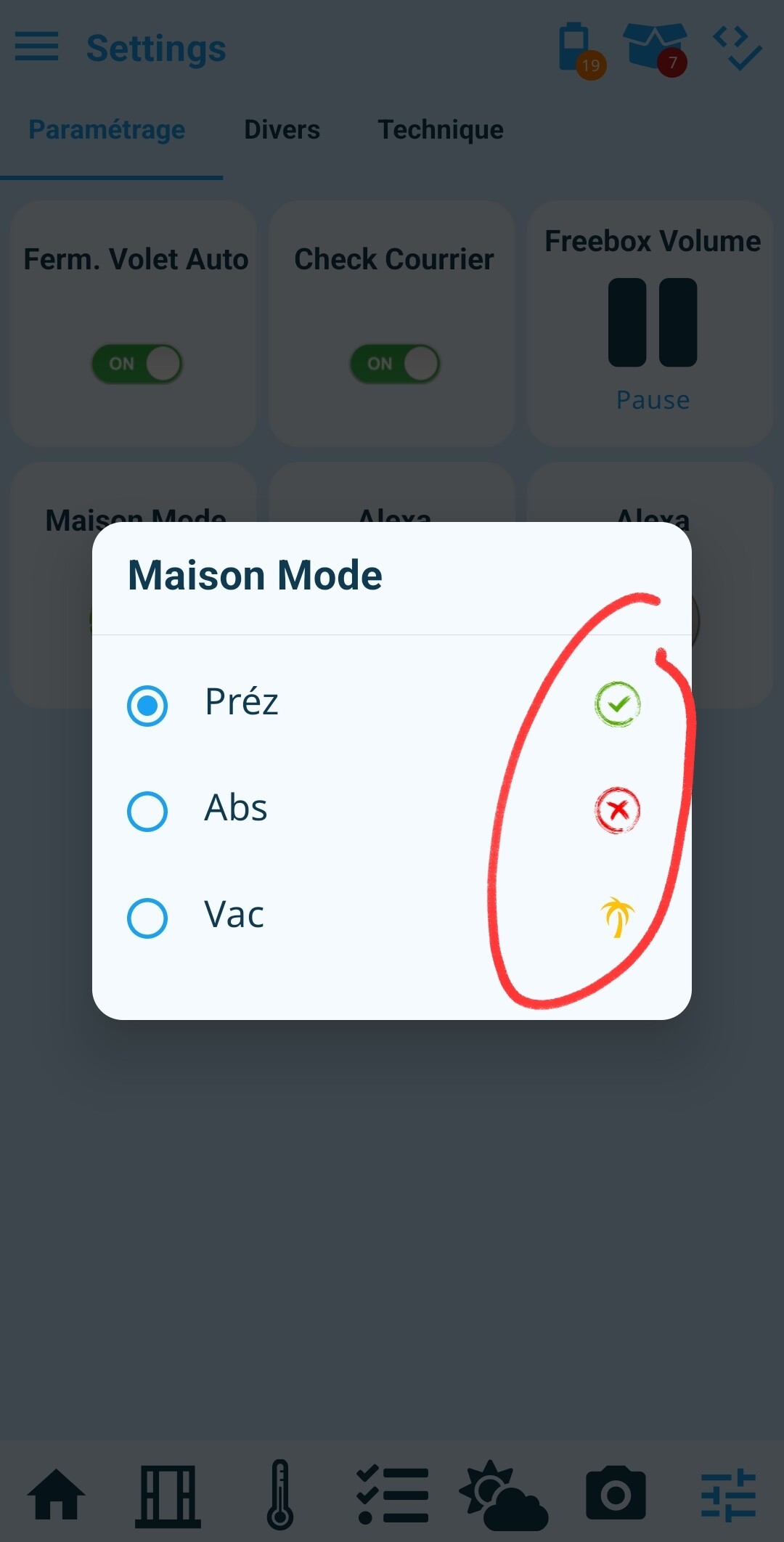
Task: Open the sliders settings icon in bottom bar
Action: pos(728,1494)
